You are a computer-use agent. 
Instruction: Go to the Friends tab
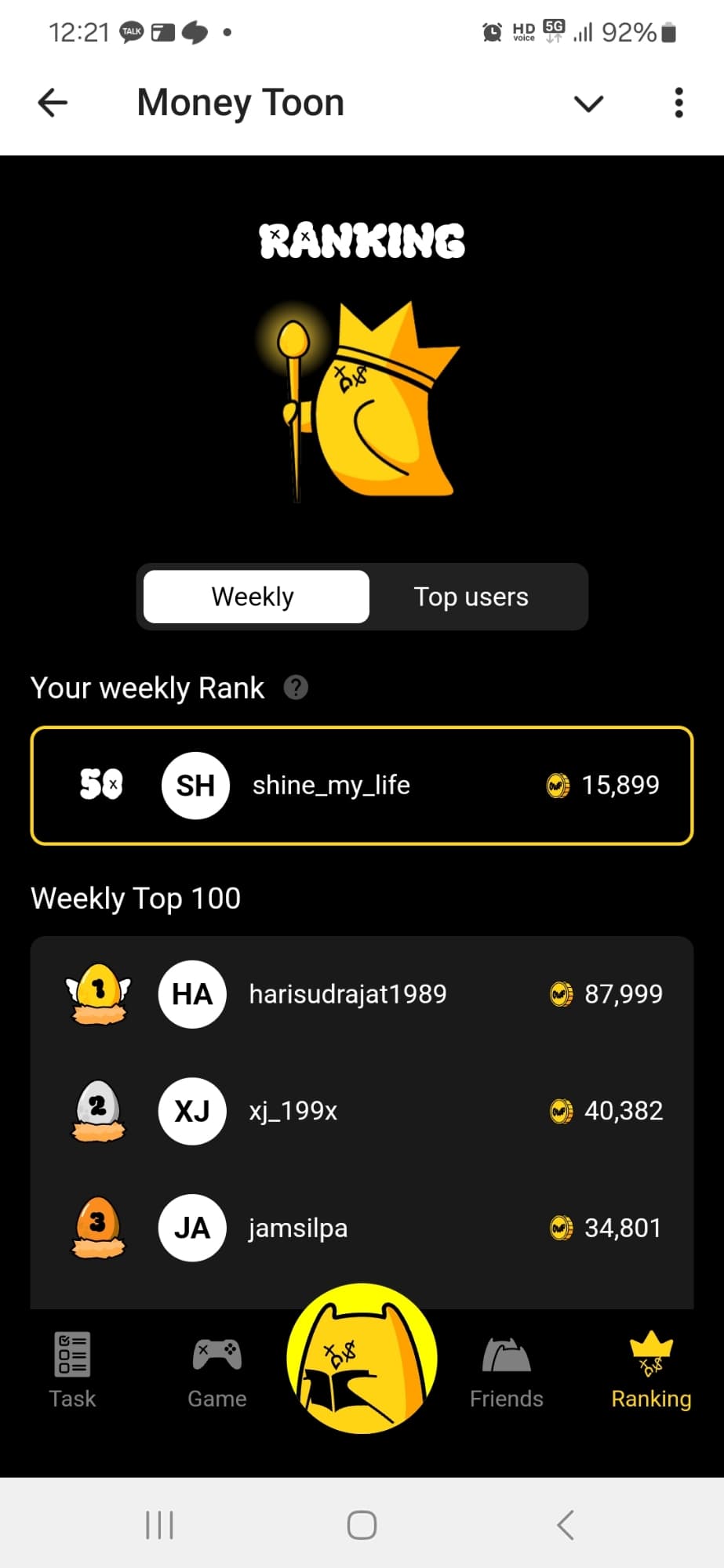[506, 1370]
